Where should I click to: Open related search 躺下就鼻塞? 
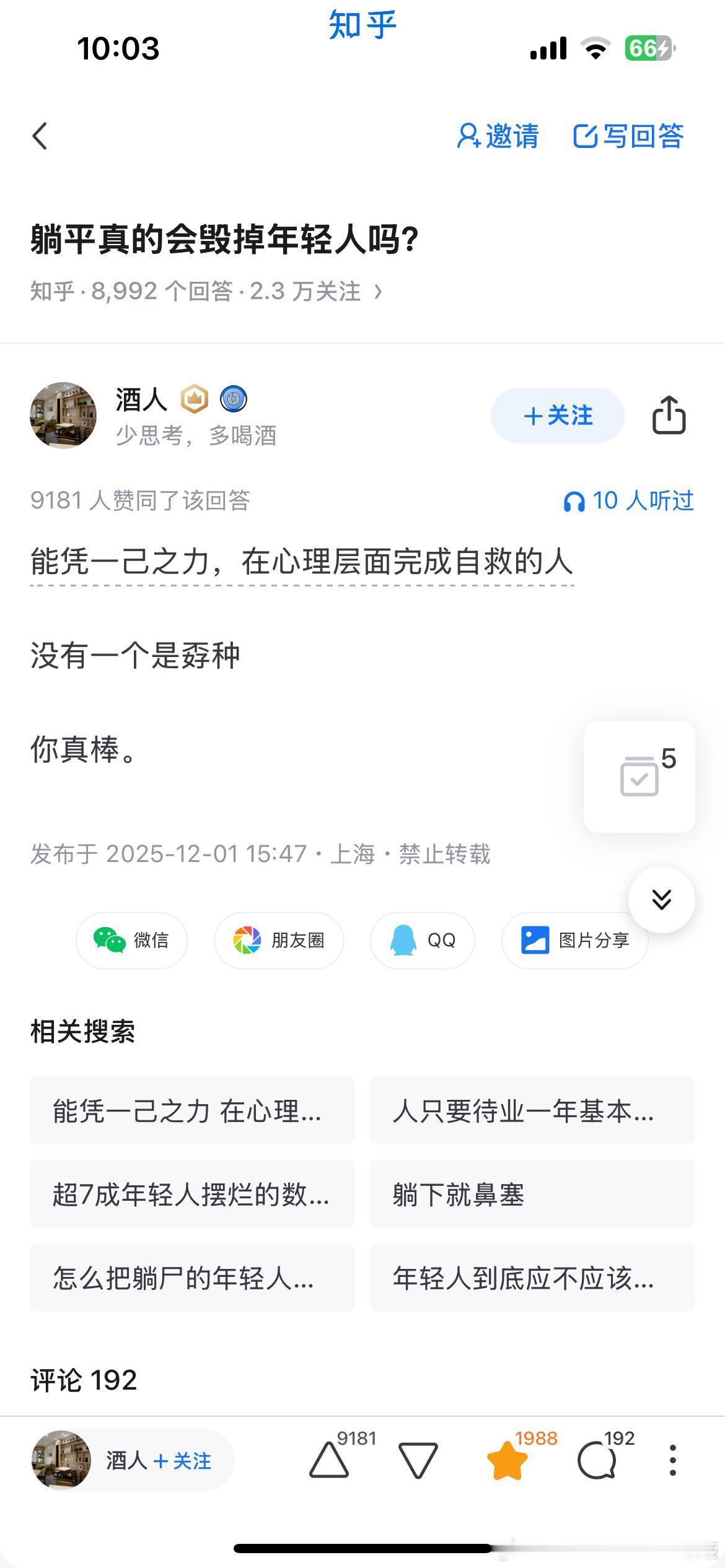[x=532, y=1195]
